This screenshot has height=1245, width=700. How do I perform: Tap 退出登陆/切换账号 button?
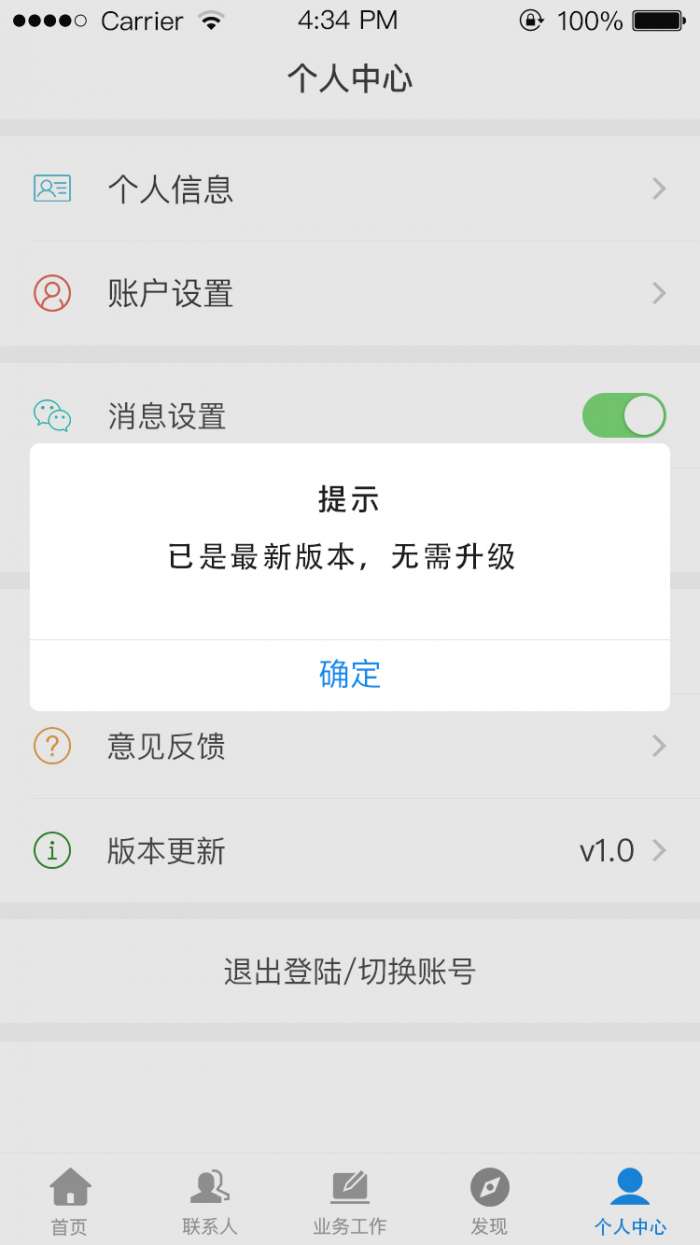(350, 971)
